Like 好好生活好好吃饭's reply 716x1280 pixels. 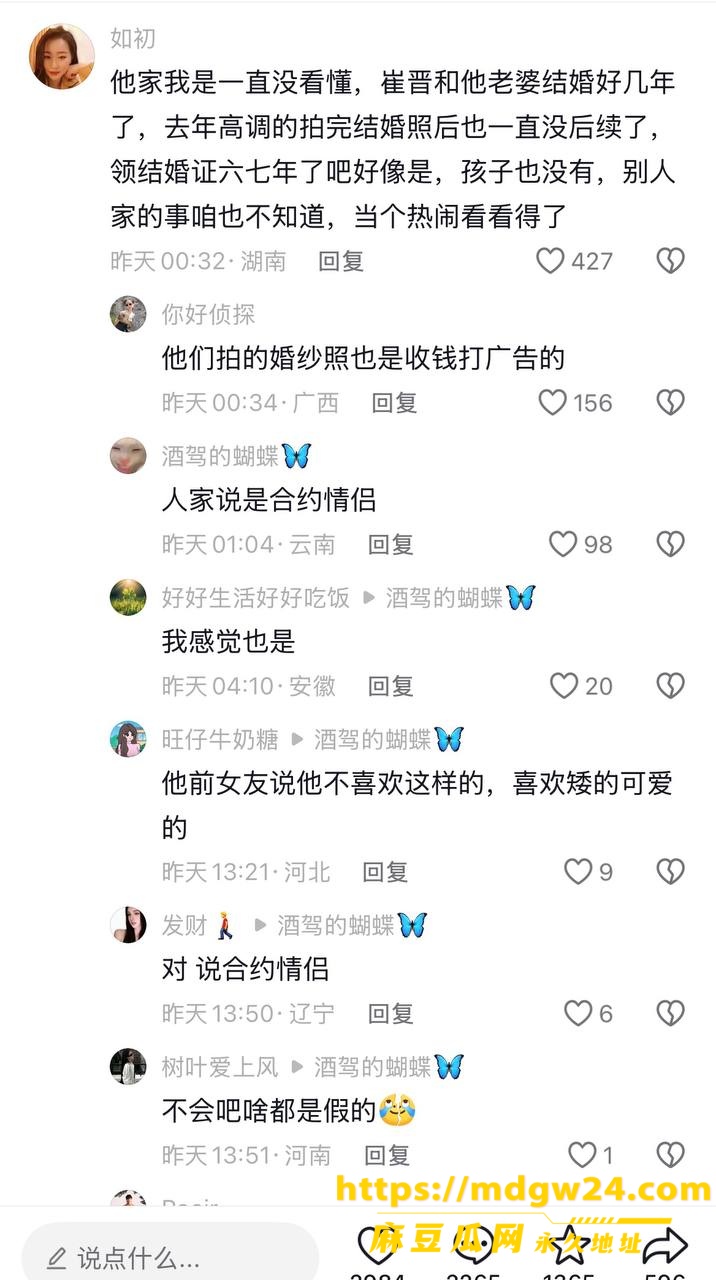(564, 686)
